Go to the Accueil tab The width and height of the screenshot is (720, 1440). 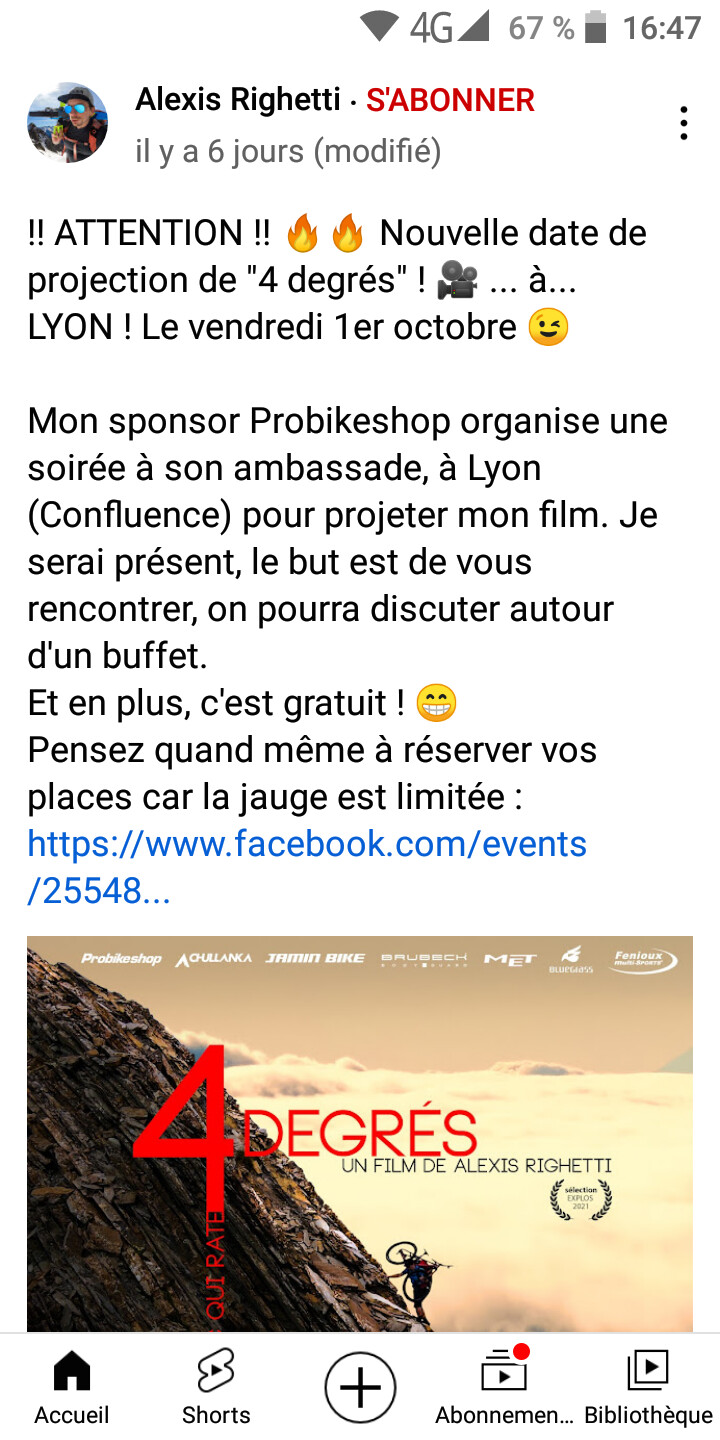72,1387
